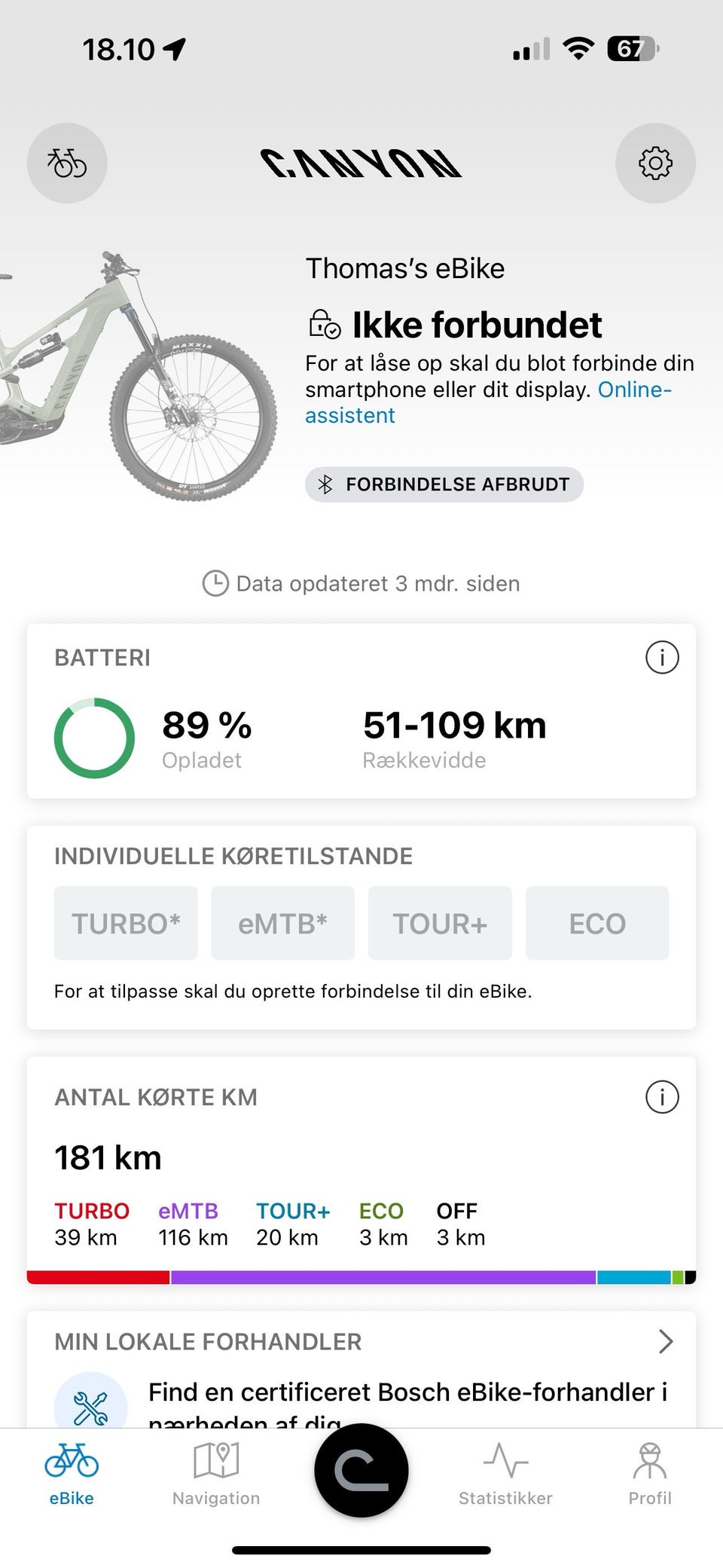Tap the Forbindelse afbrudt Bluetooth chip
Image resolution: width=723 pixels, height=1568 pixels.
click(444, 484)
